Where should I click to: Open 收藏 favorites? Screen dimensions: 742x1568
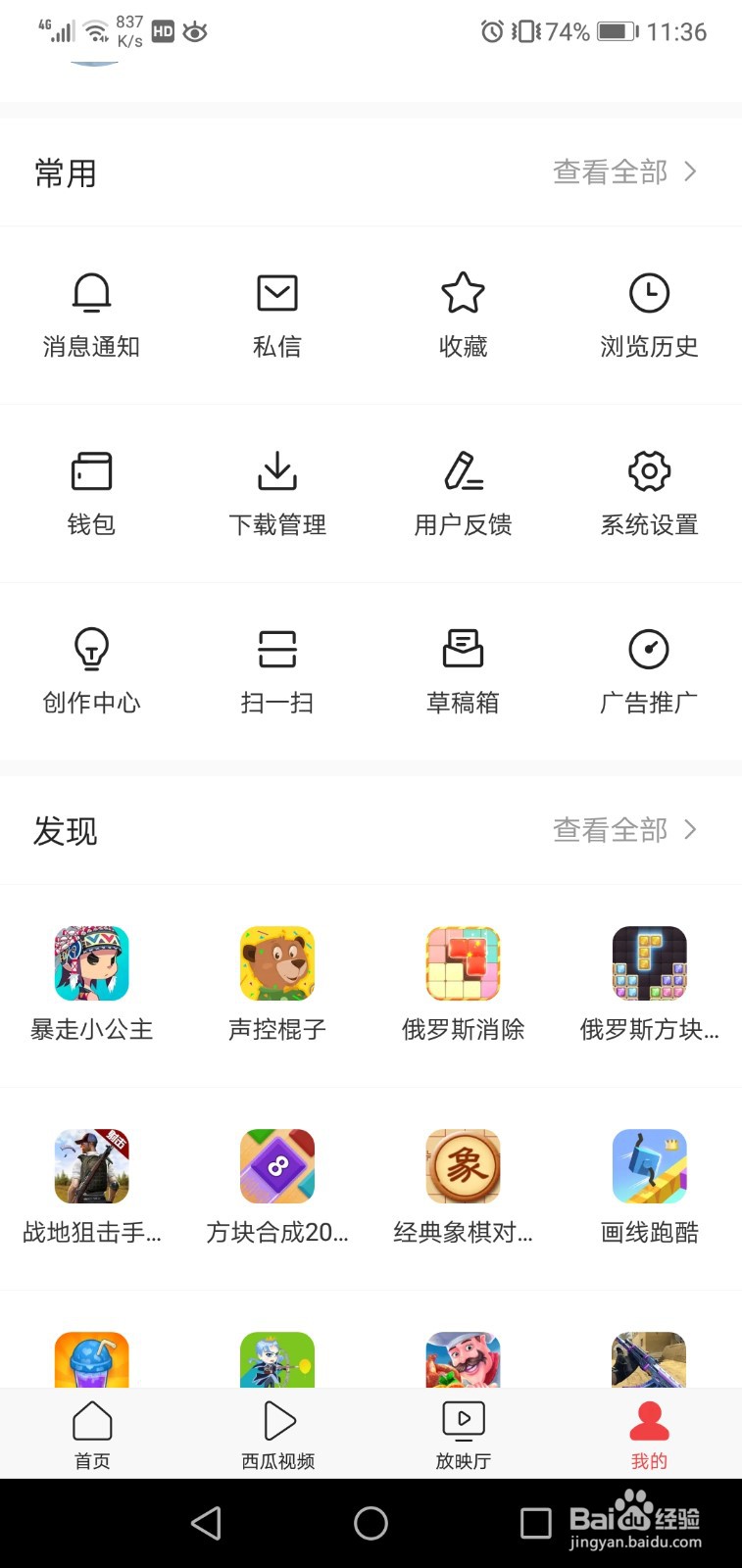(463, 314)
